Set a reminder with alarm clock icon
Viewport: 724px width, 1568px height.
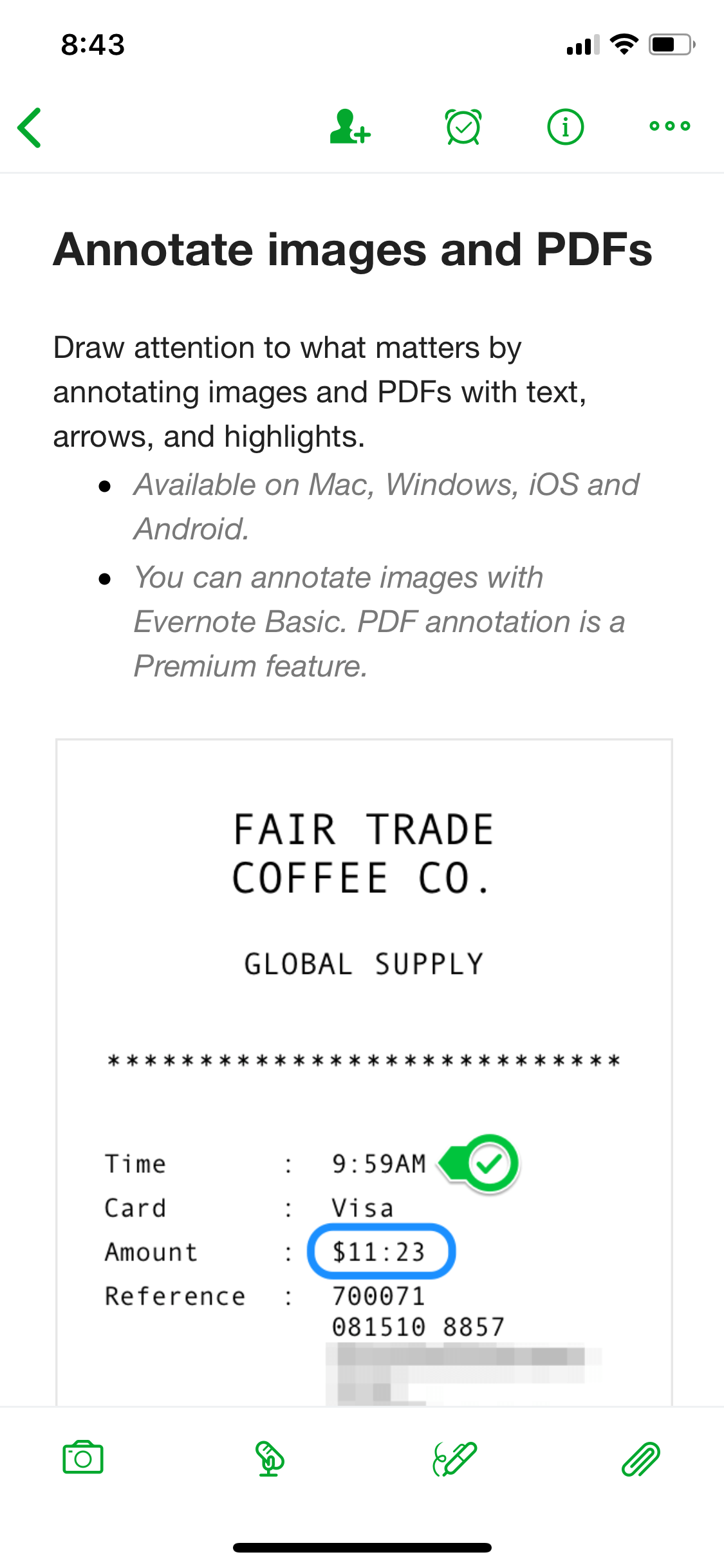point(463,127)
